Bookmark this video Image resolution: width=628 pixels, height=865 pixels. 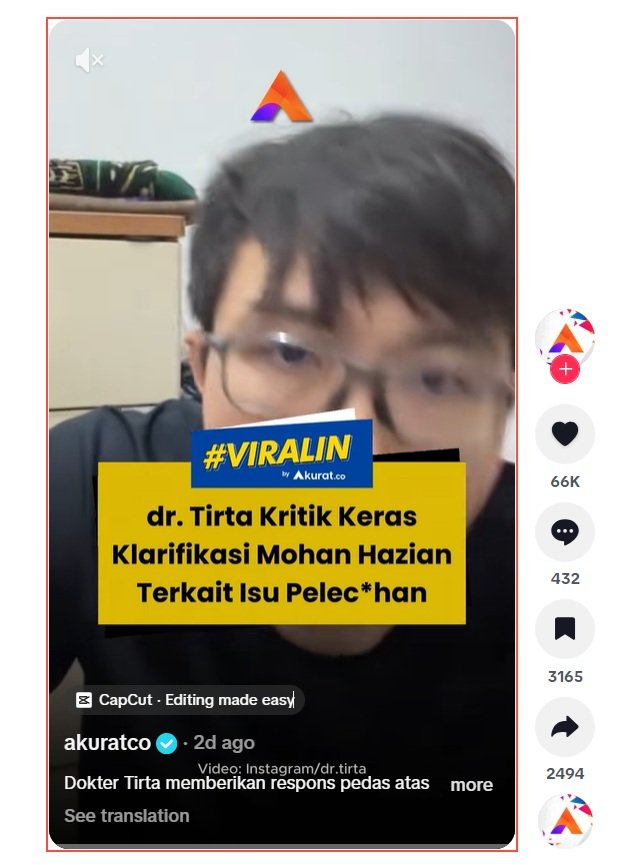click(x=565, y=629)
